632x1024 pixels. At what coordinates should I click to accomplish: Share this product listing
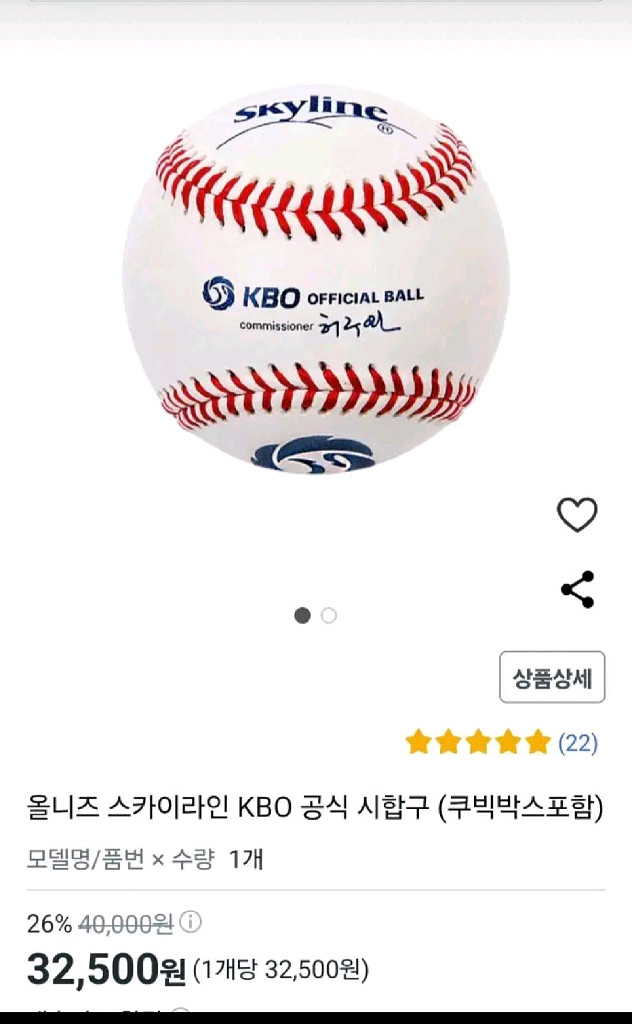tap(578, 590)
